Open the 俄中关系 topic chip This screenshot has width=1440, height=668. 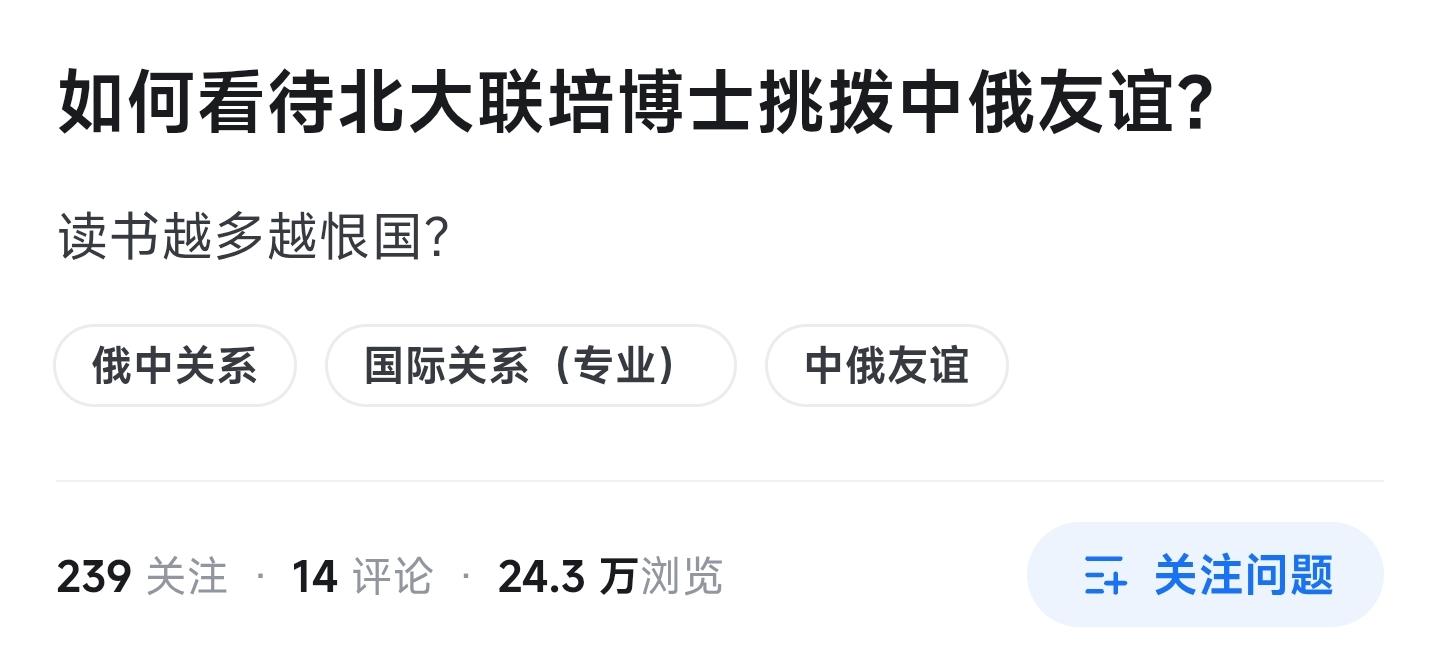click(175, 366)
